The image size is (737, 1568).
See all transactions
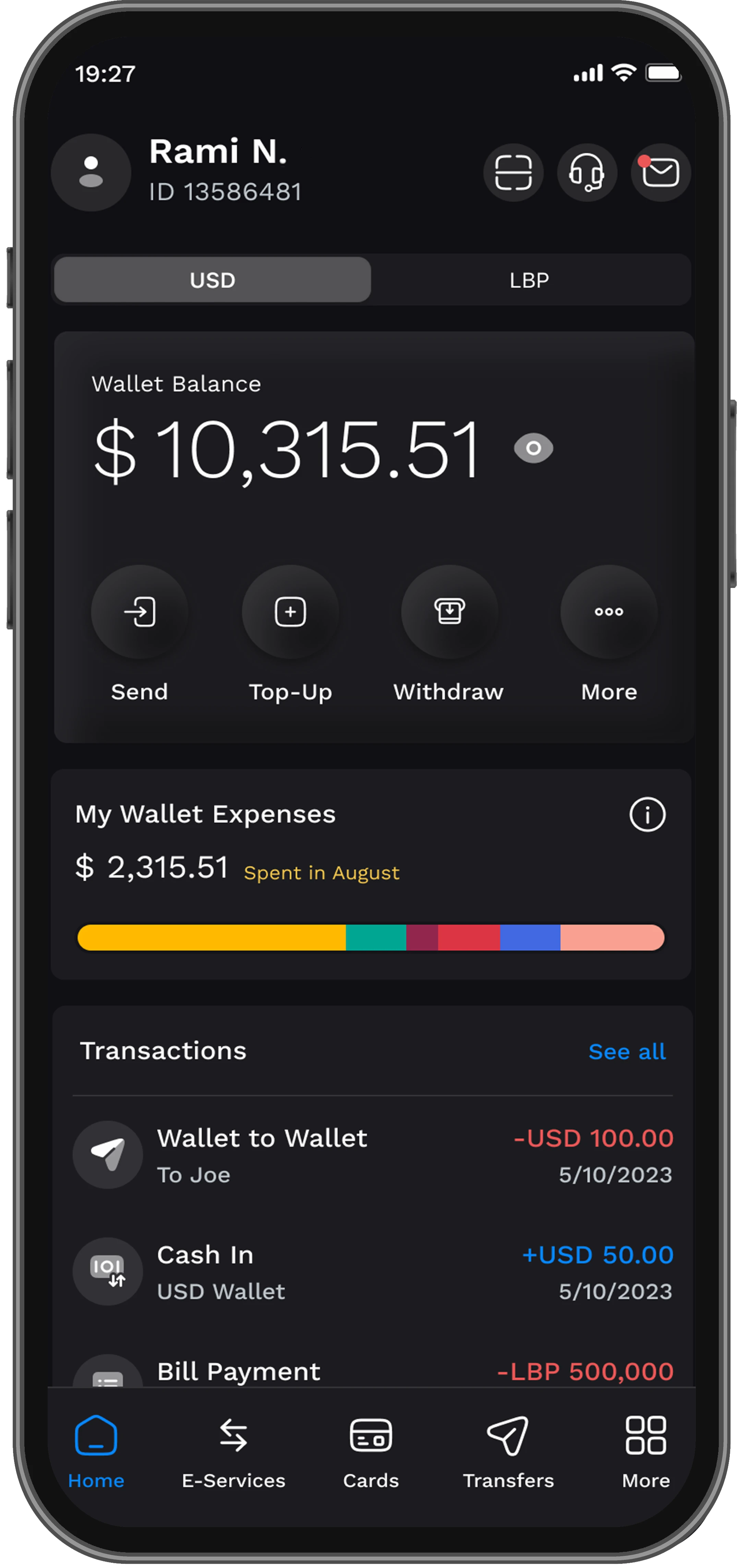(627, 1052)
